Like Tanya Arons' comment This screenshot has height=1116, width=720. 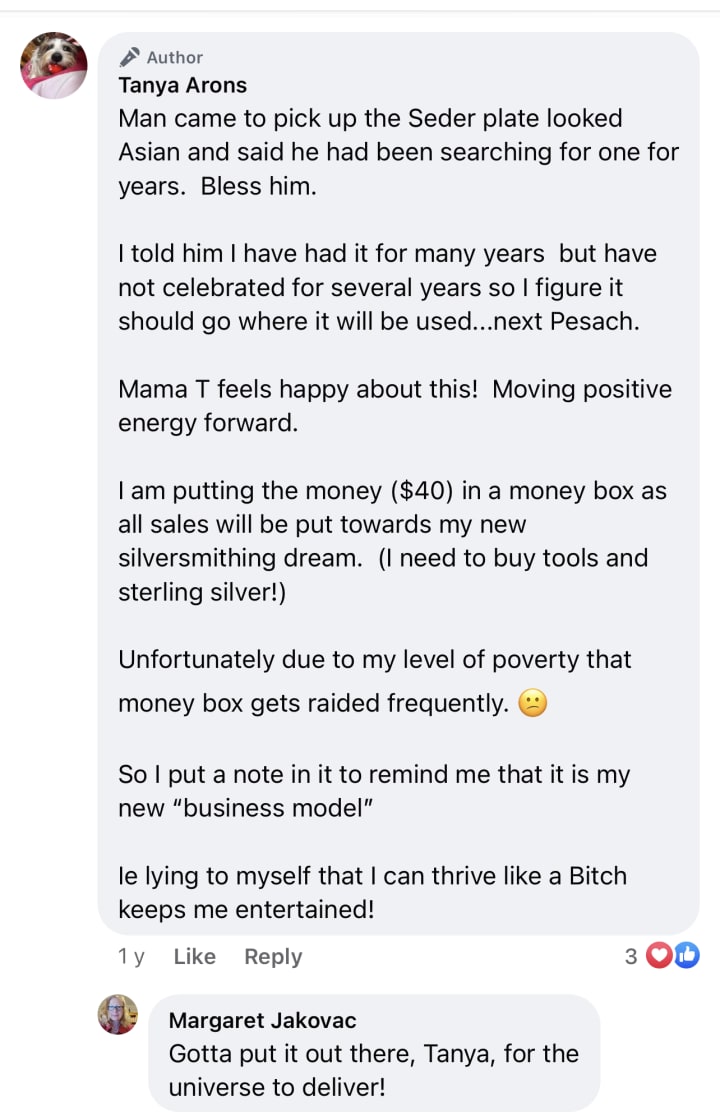click(194, 957)
